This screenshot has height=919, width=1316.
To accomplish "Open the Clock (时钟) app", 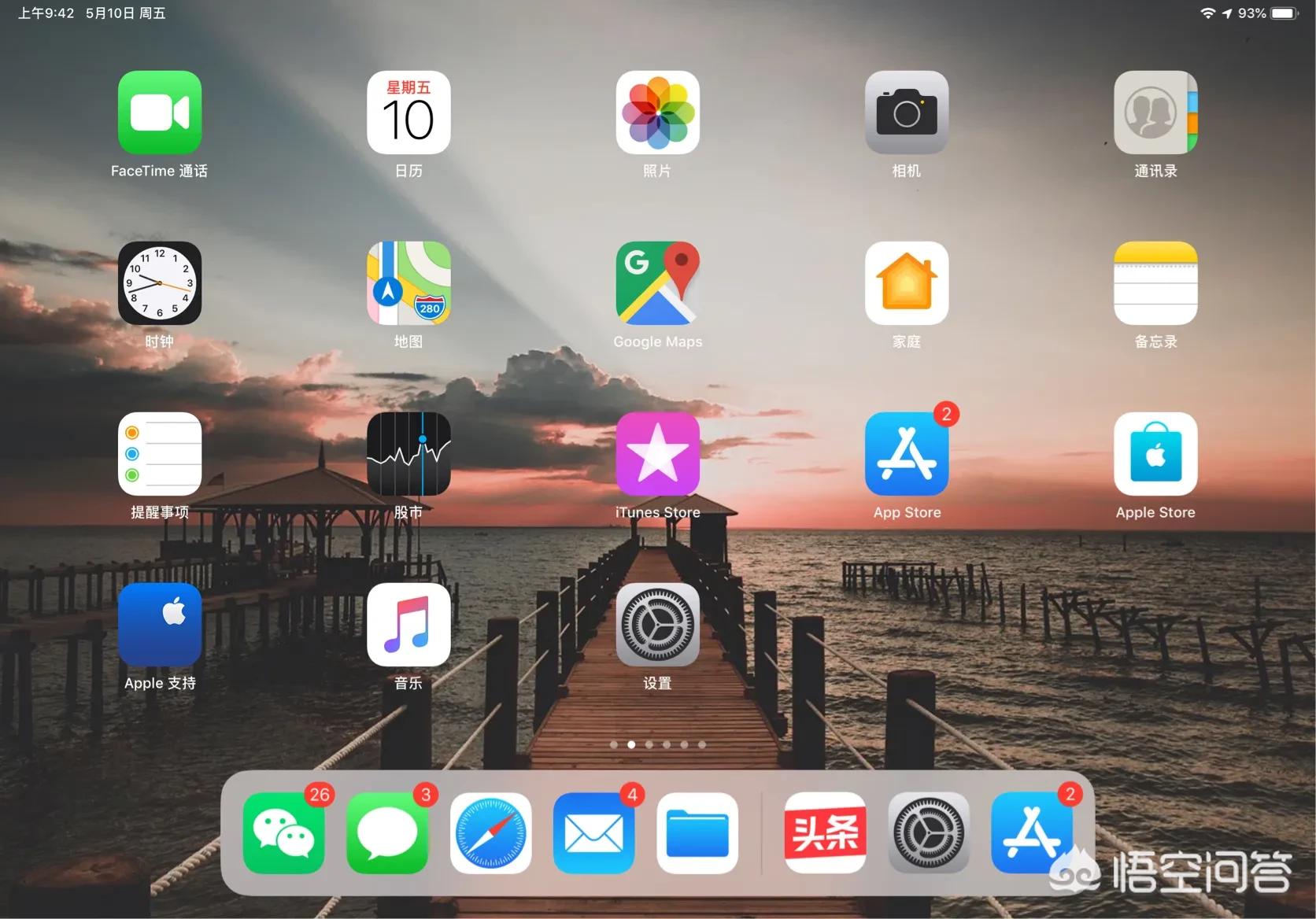I will [160, 283].
